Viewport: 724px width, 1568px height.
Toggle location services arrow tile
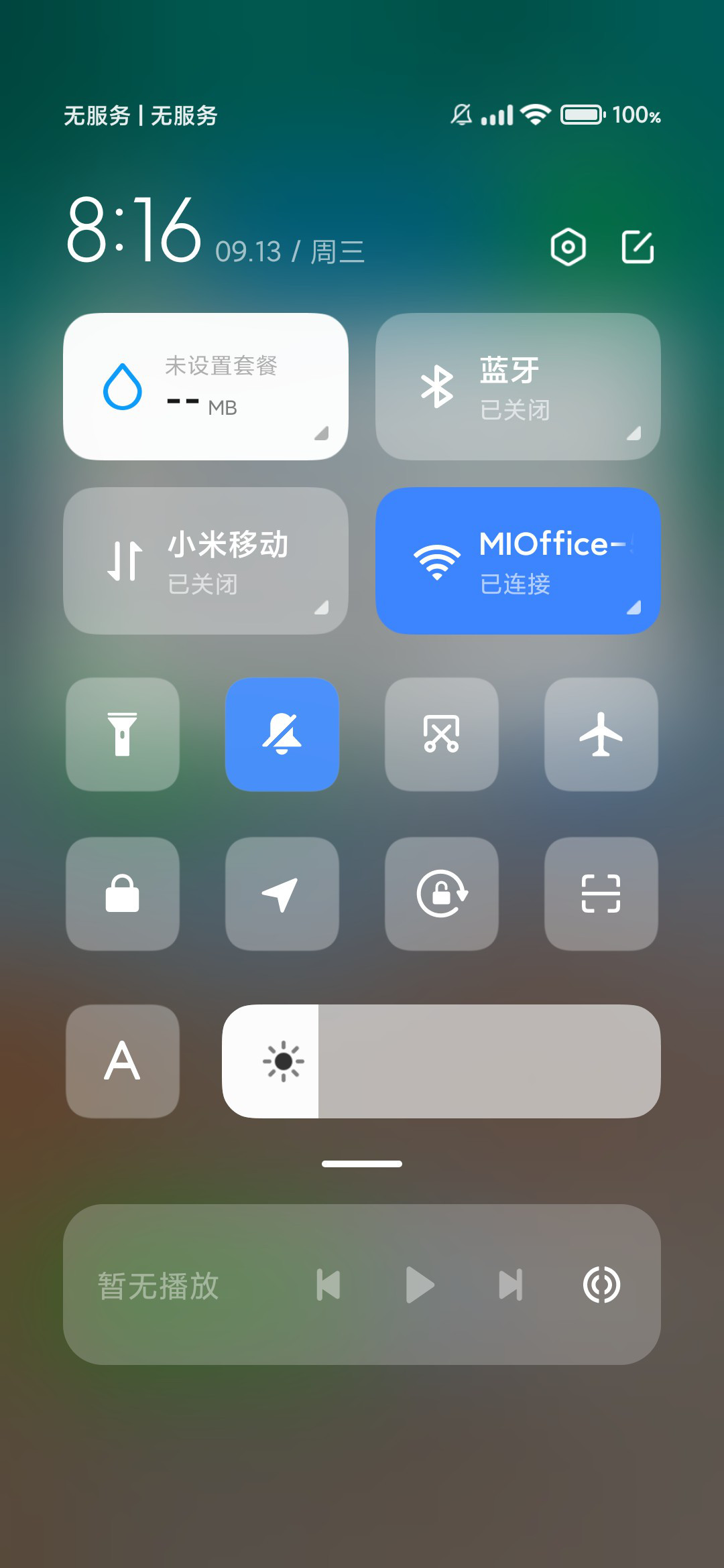(x=282, y=894)
